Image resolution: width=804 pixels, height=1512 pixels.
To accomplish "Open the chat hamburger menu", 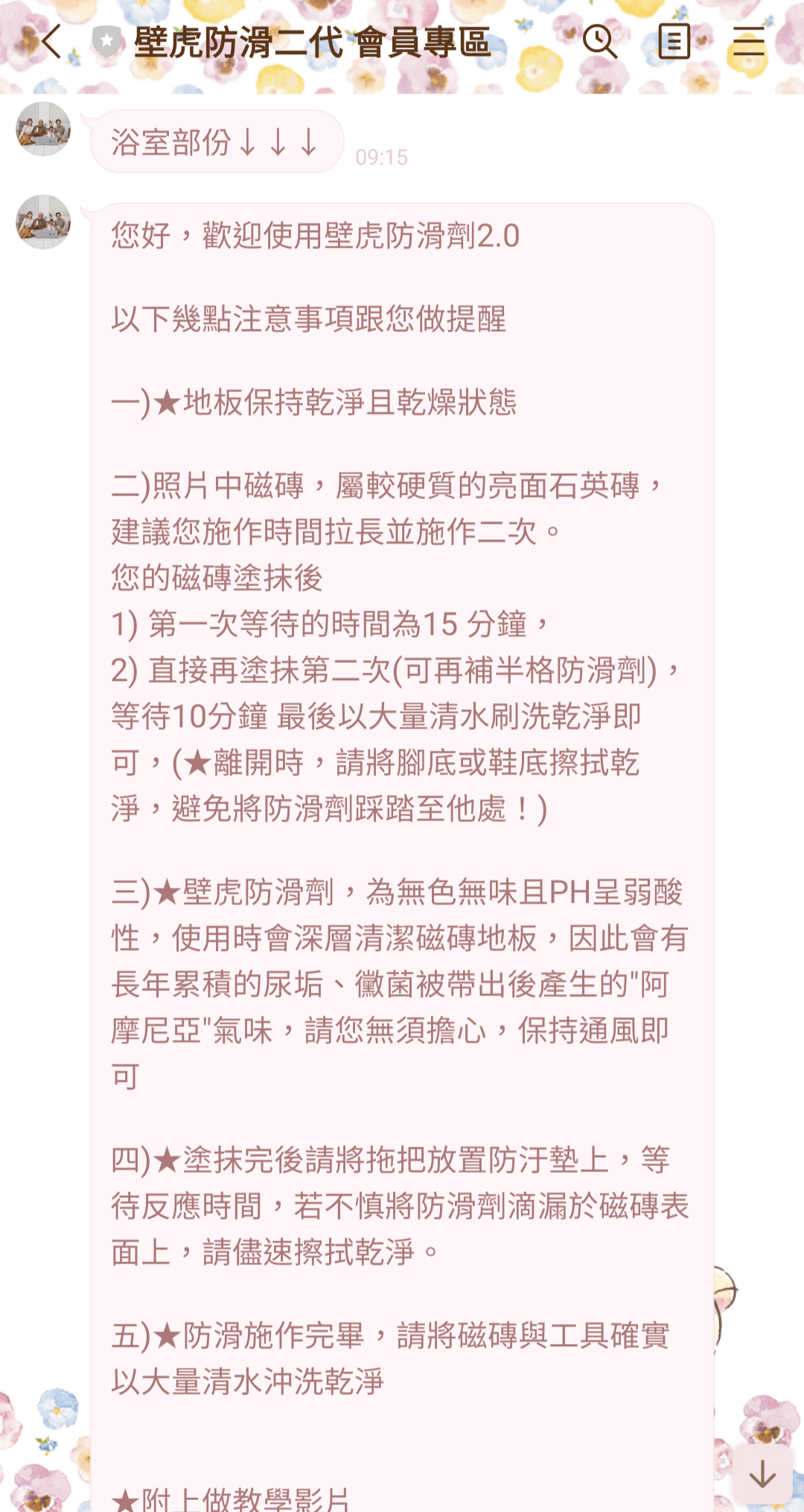I will click(748, 41).
